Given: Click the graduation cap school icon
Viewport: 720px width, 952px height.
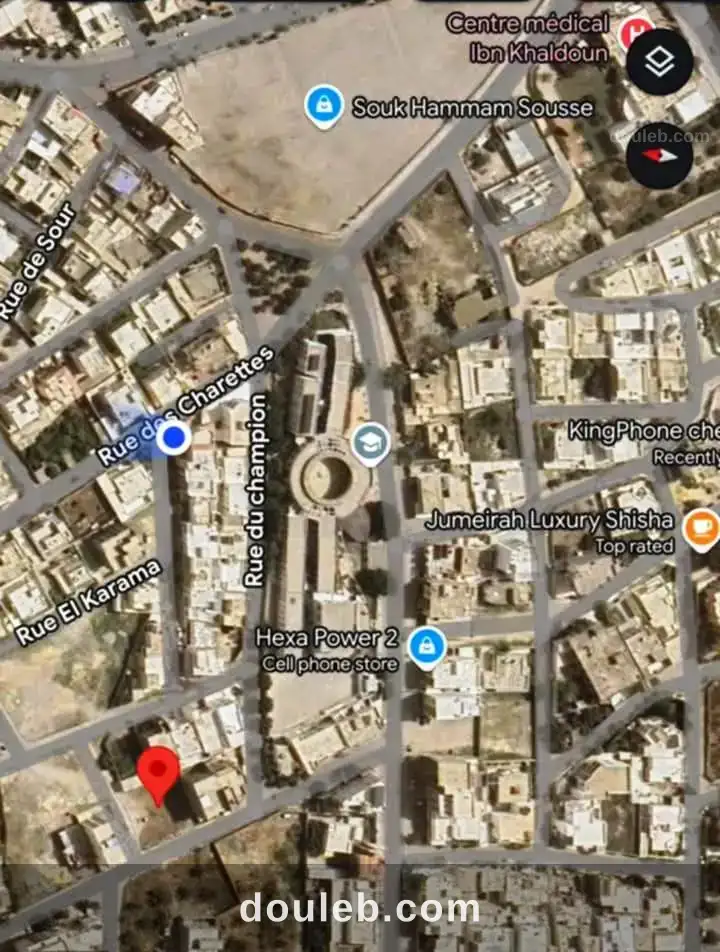Looking at the screenshot, I should point(371,440).
